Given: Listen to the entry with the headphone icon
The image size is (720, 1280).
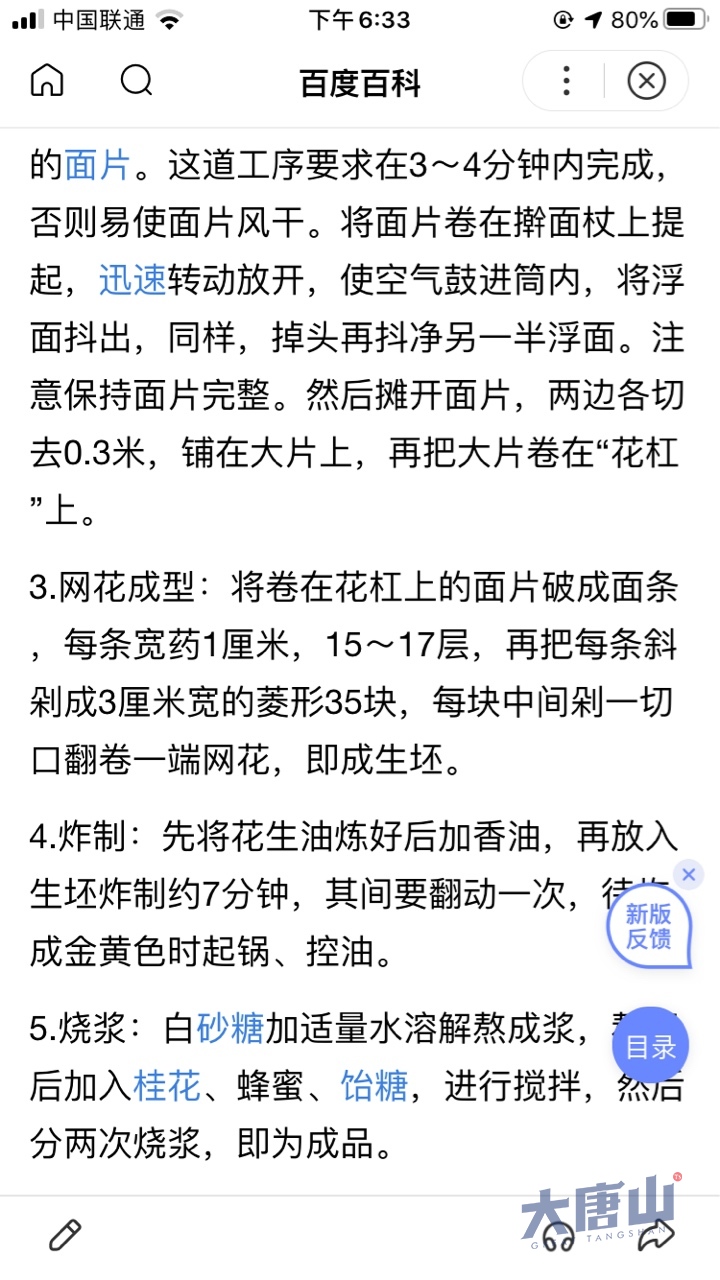Looking at the screenshot, I should click(558, 1237).
